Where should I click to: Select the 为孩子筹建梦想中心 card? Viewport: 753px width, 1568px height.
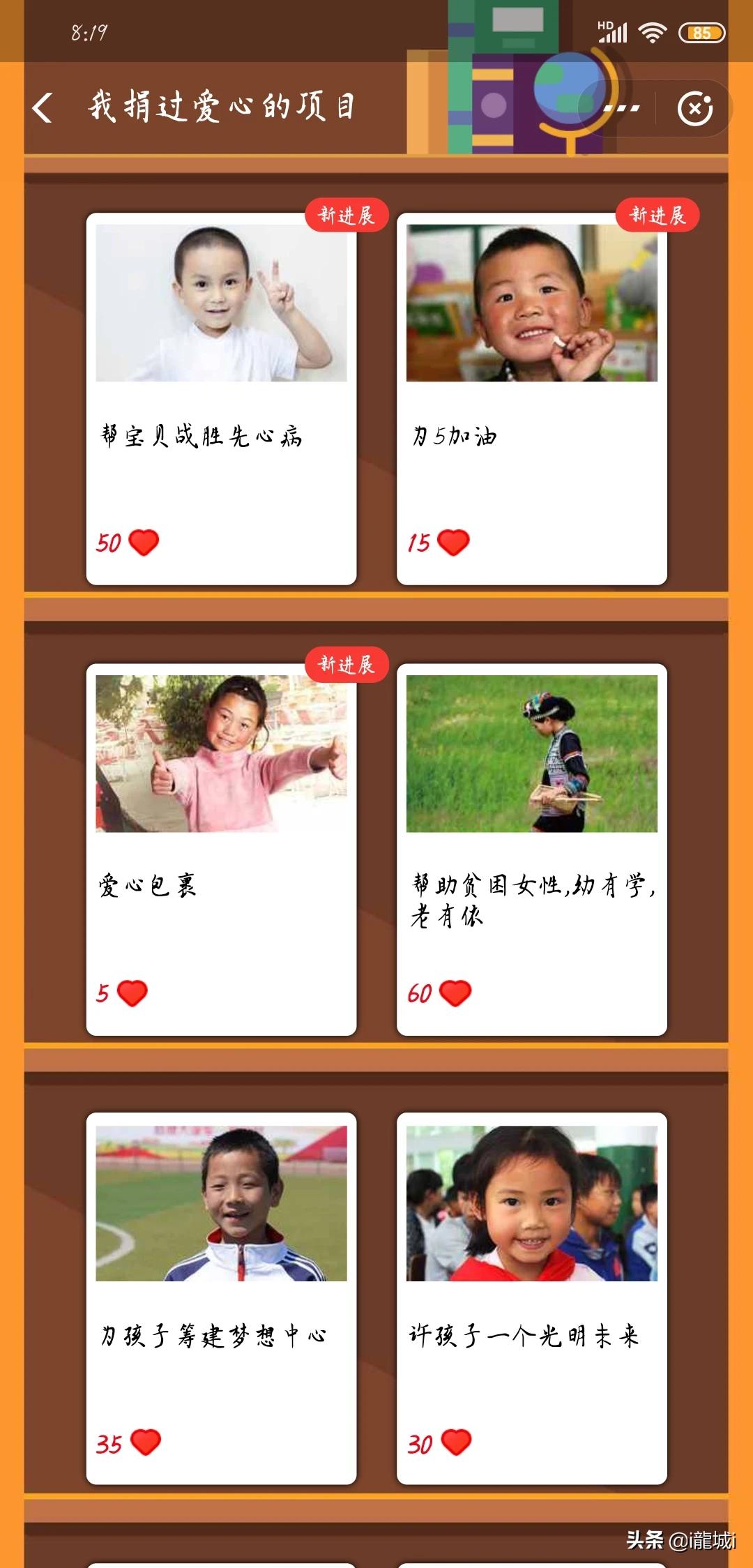(221, 1299)
